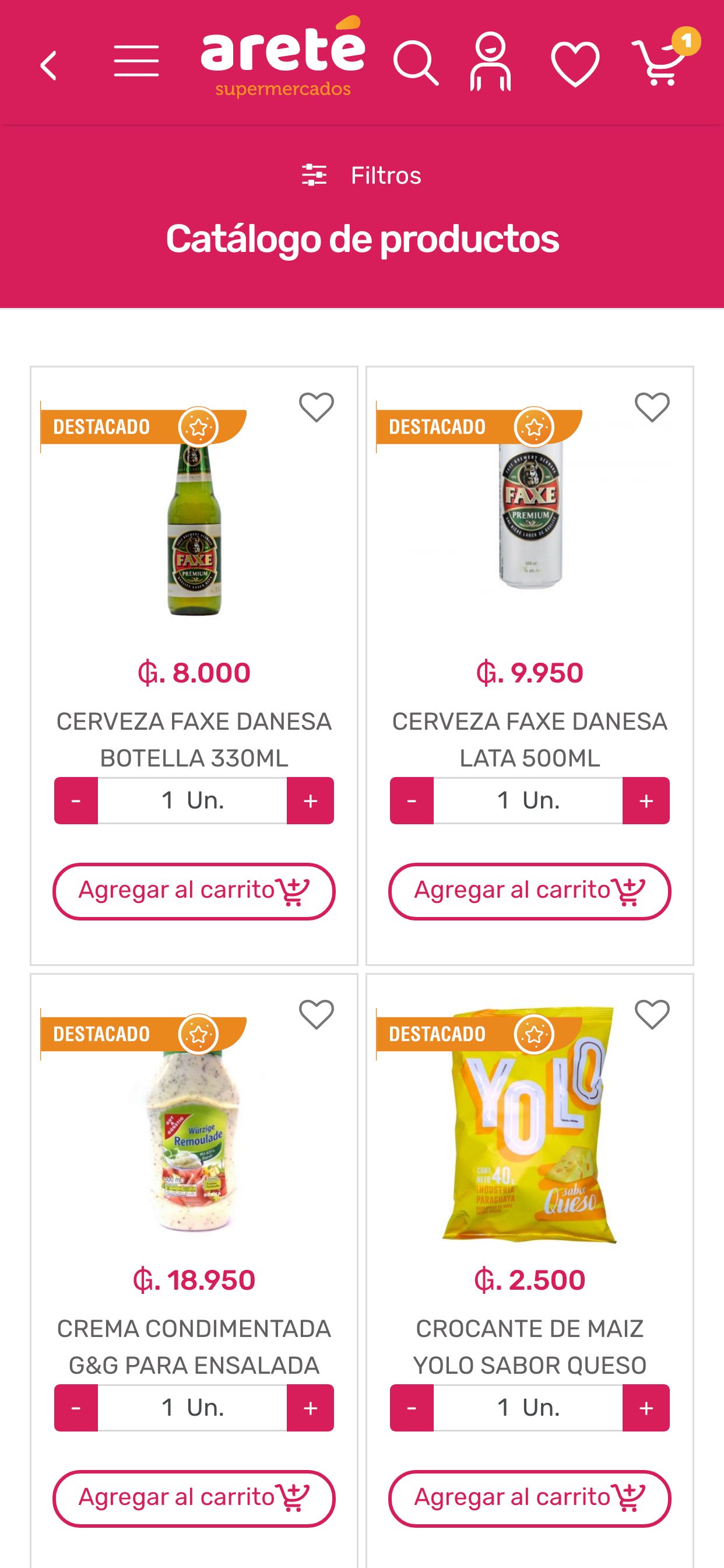Add Faxe Lata 500ML to cart

click(530, 891)
